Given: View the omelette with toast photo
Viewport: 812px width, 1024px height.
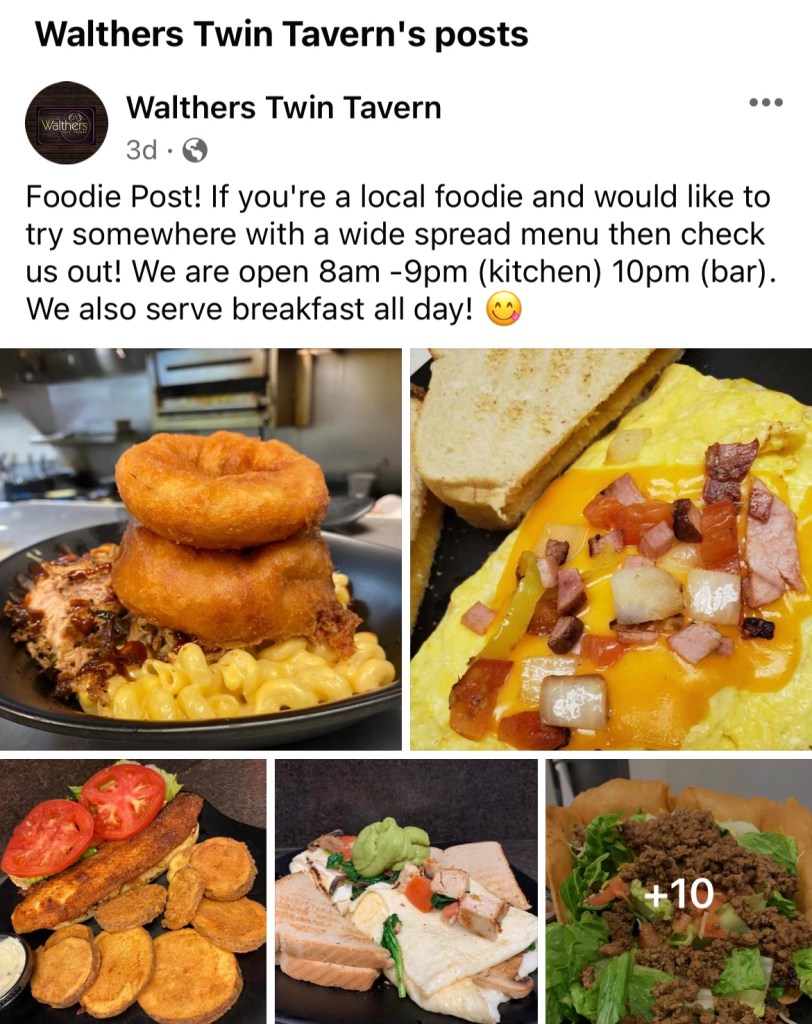Looking at the screenshot, I should pyautogui.click(x=611, y=548).
